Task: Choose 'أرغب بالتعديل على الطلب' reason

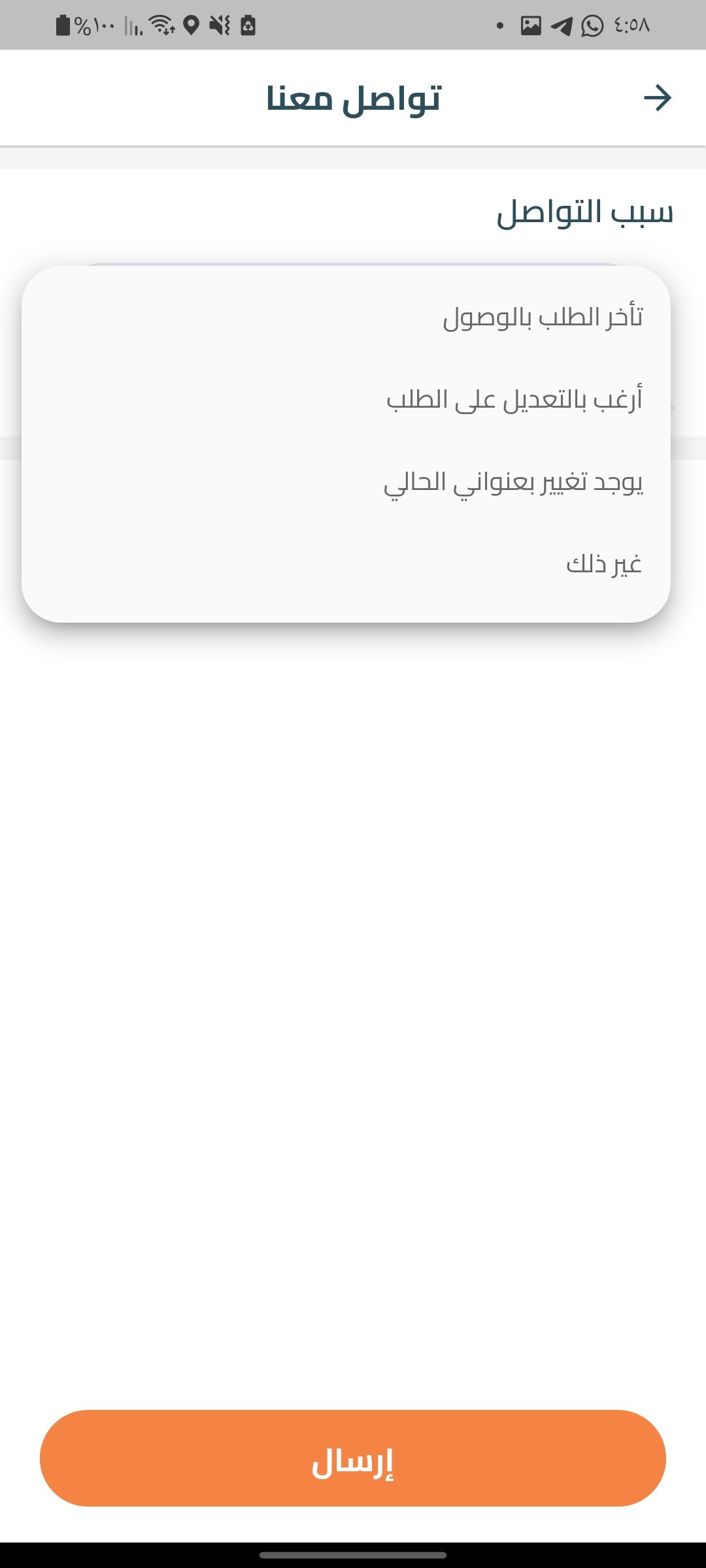Action: click(x=514, y=400)
